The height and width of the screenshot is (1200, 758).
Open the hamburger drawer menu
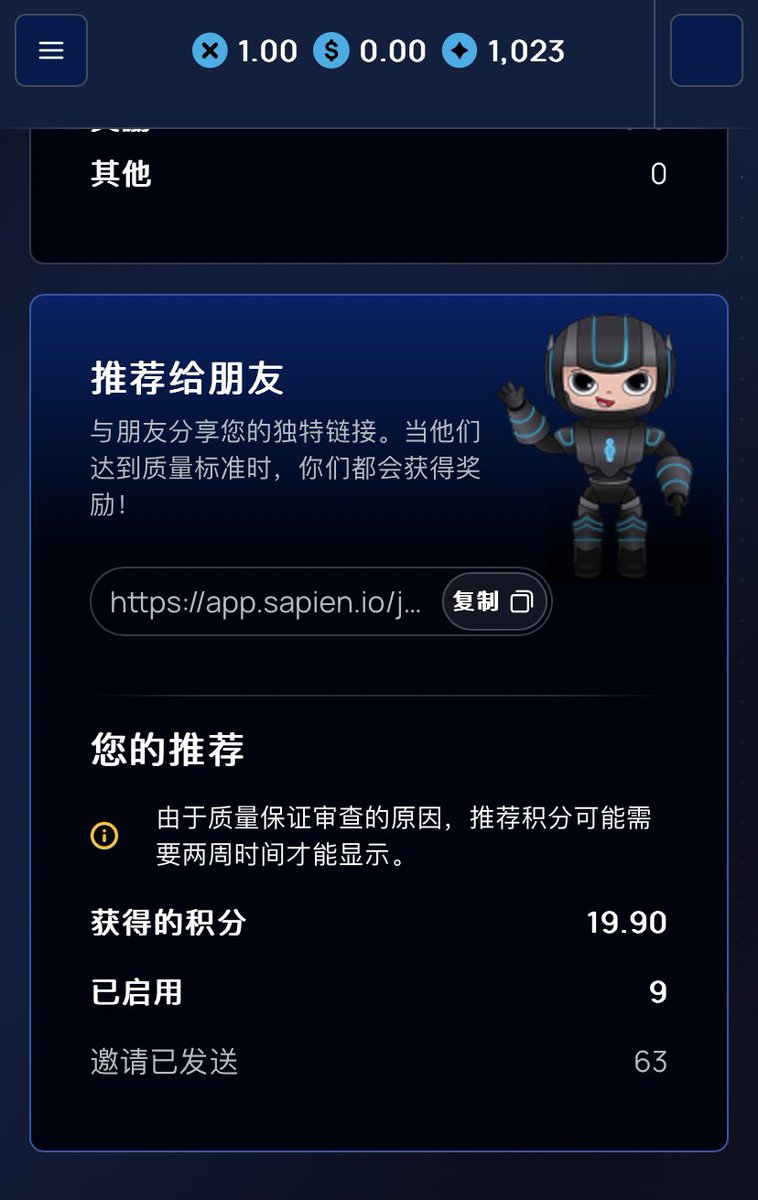click(x=51, y=51)
